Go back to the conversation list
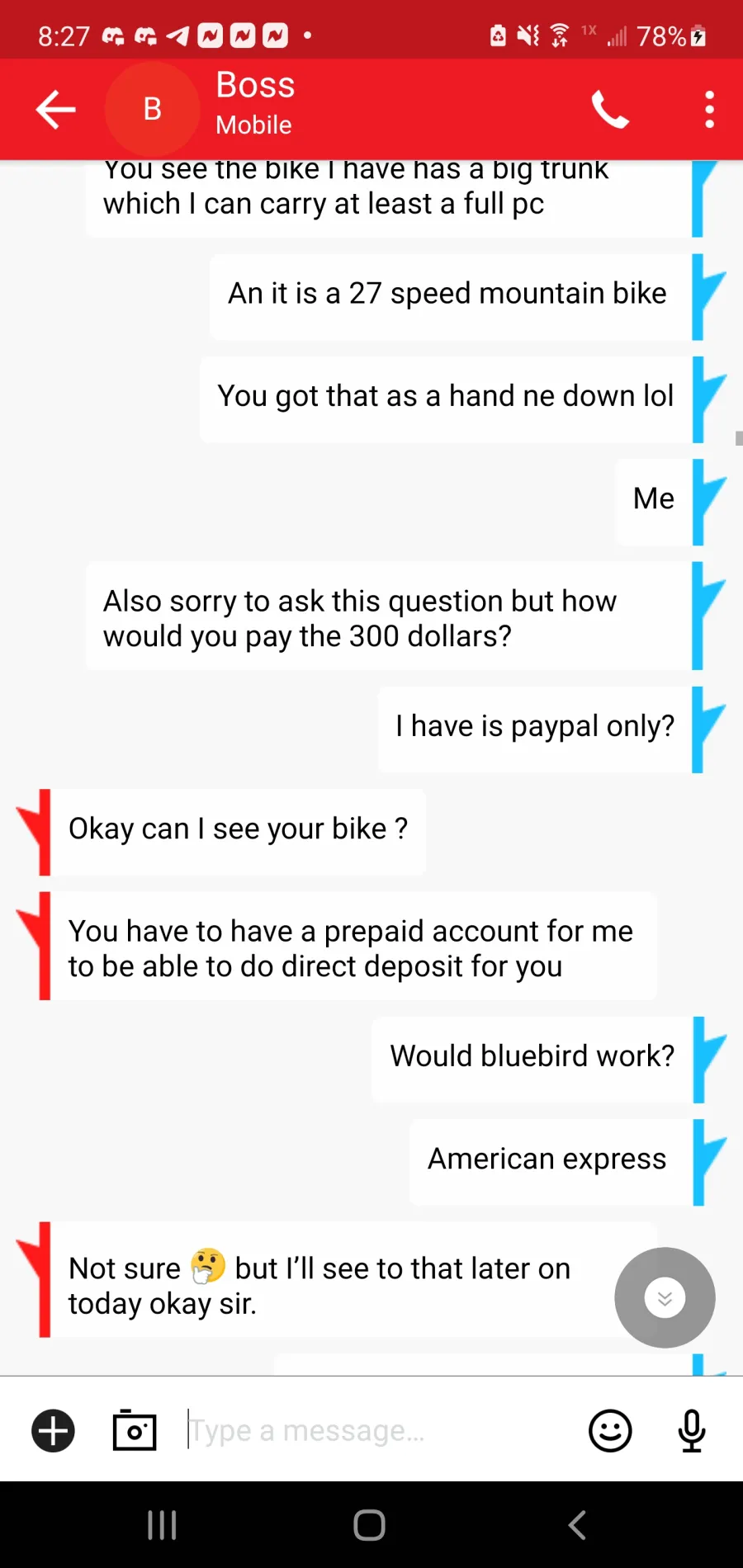The height and width of the screenshot is (1568, 743). 56,109
